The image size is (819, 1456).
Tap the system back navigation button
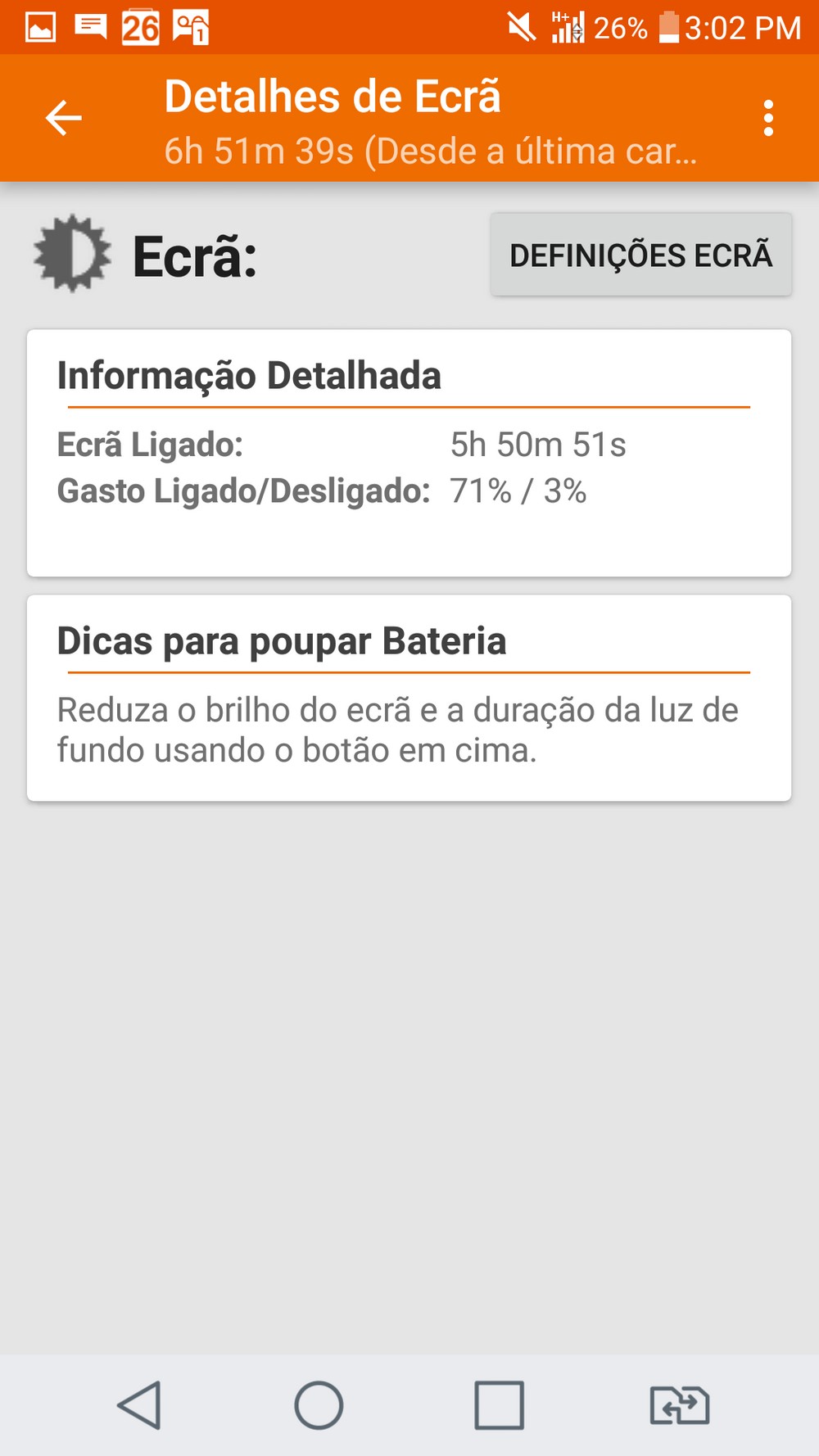pyautogui.click(x=139, y=1405)
